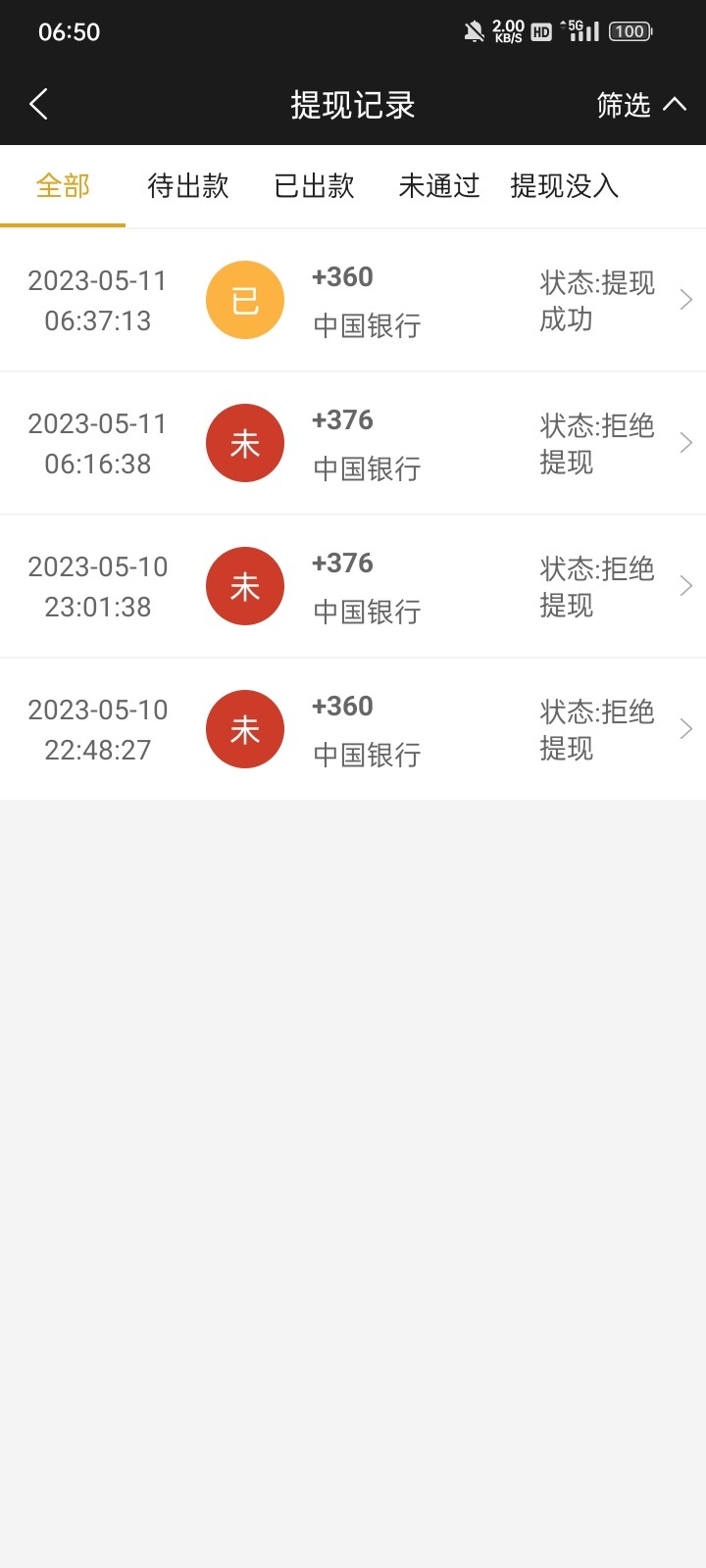Image resolution: width=706 pixels, height=1568 pixels.
Task: Click the orange 已 status icon on the first record
Action: (244, 300)
